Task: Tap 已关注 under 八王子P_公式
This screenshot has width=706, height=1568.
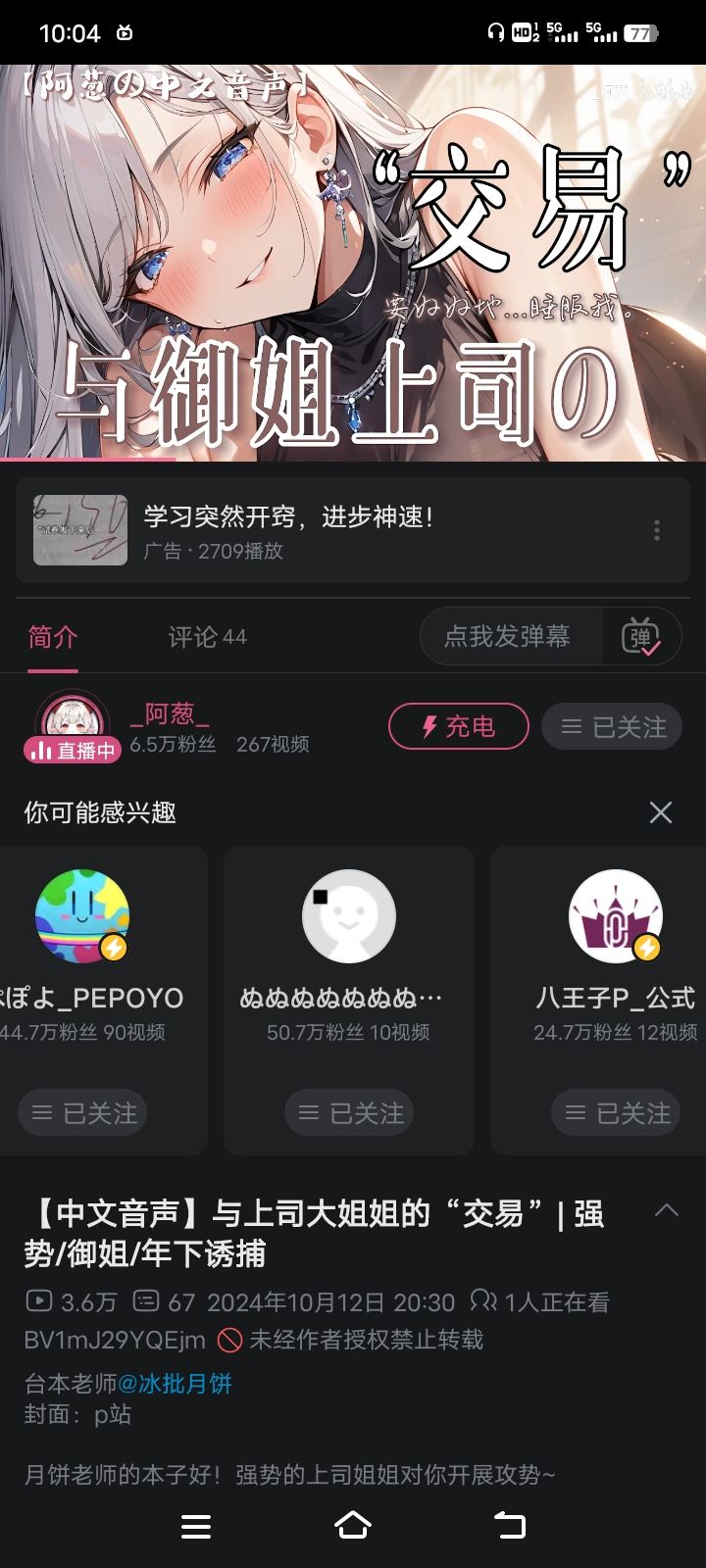Action: pos(615,1112)
